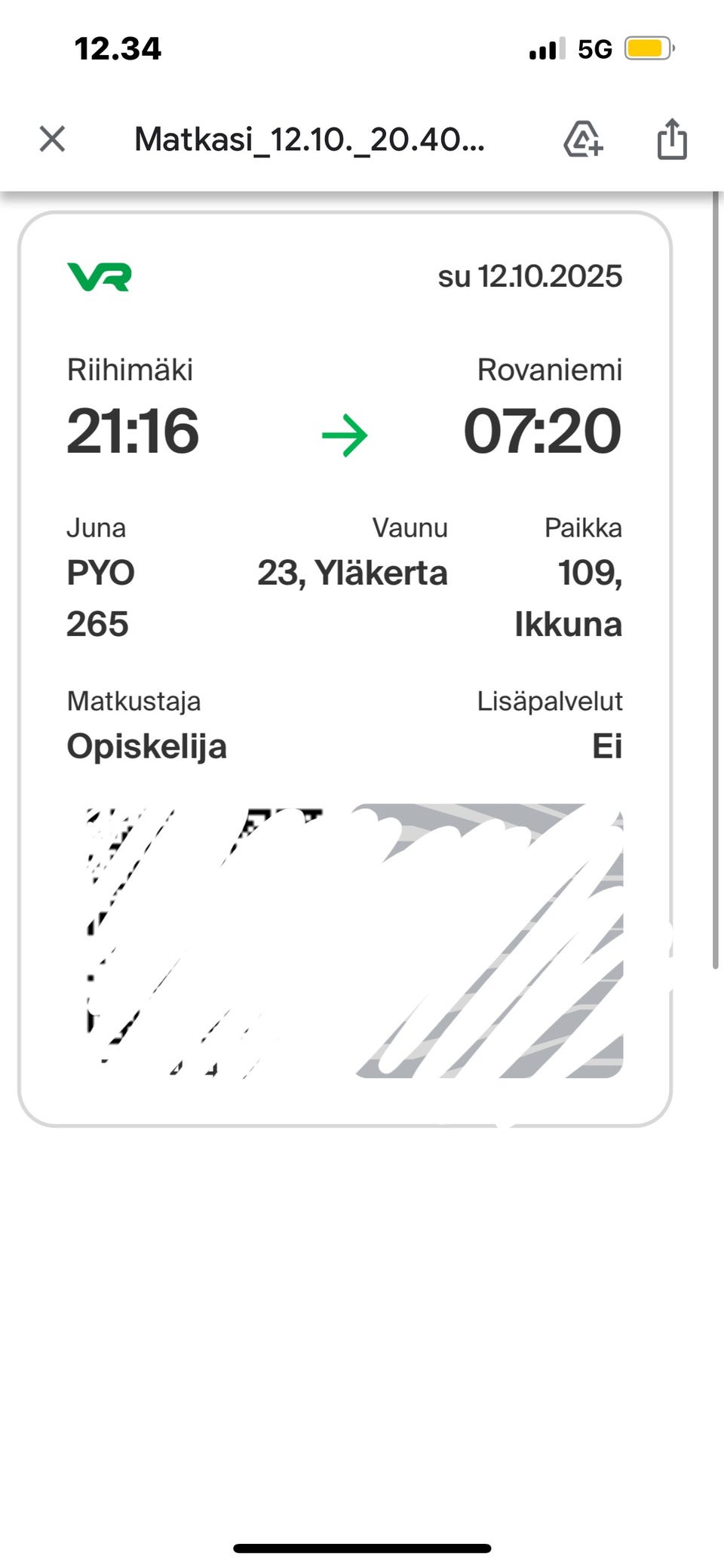
Task: Select the Rovaniemi station label
Action: (x=551, y=370)
